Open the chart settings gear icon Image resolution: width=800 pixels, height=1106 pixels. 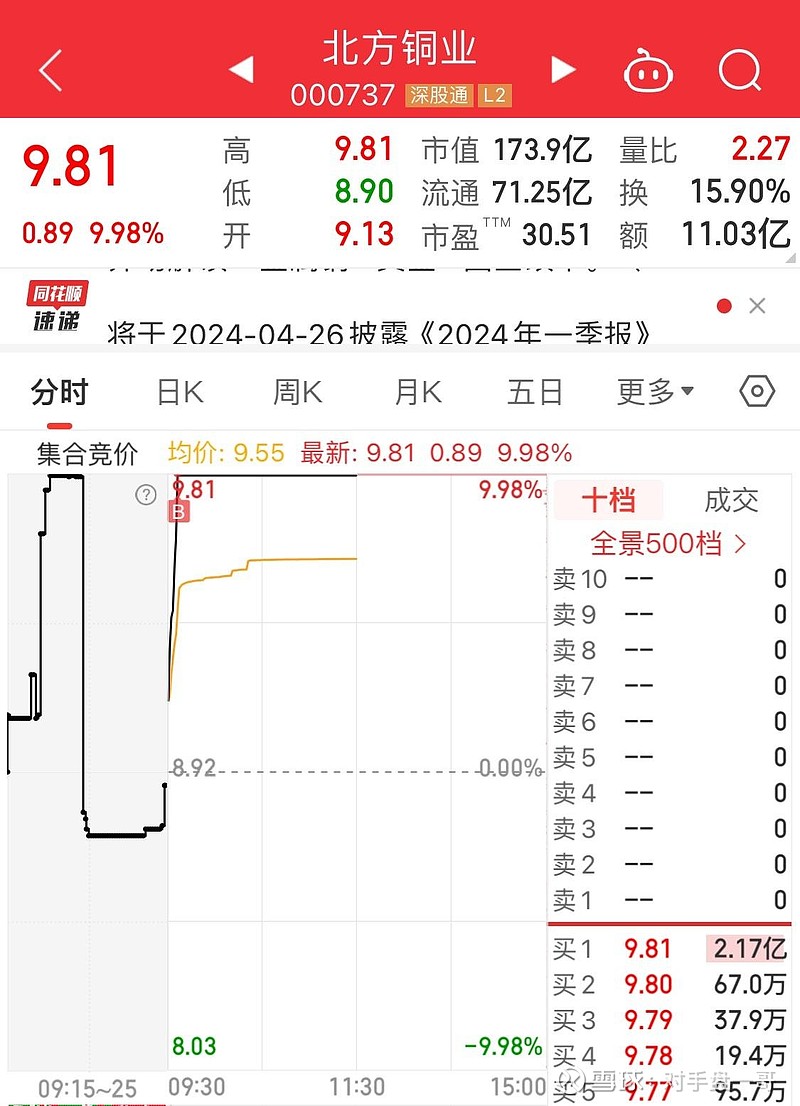pos(757,391)
